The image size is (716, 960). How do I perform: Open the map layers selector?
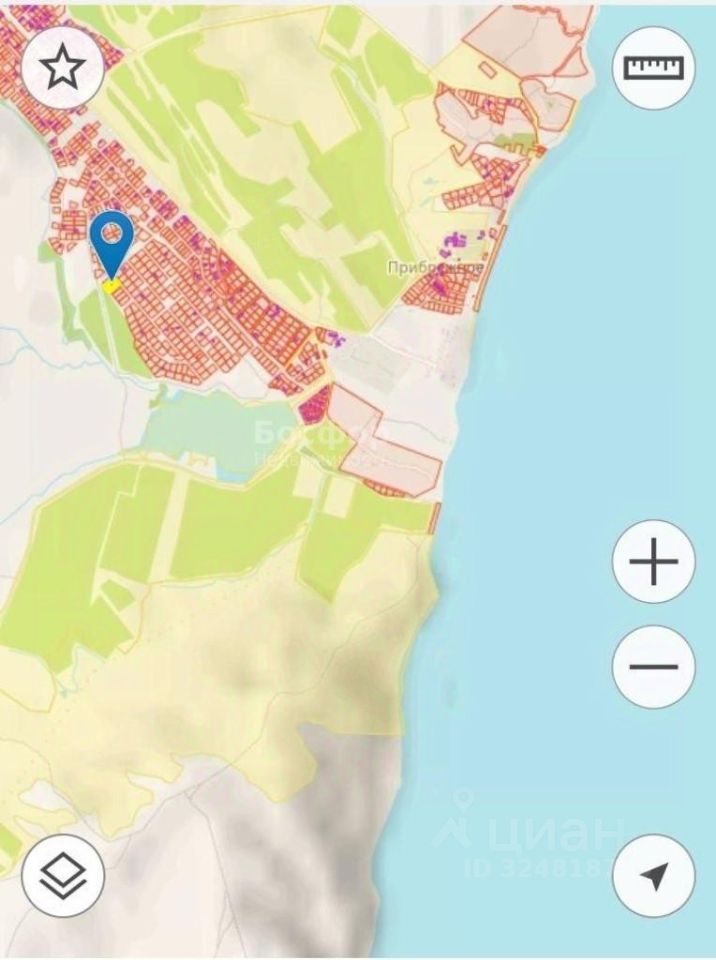click(x=62, y=875)
